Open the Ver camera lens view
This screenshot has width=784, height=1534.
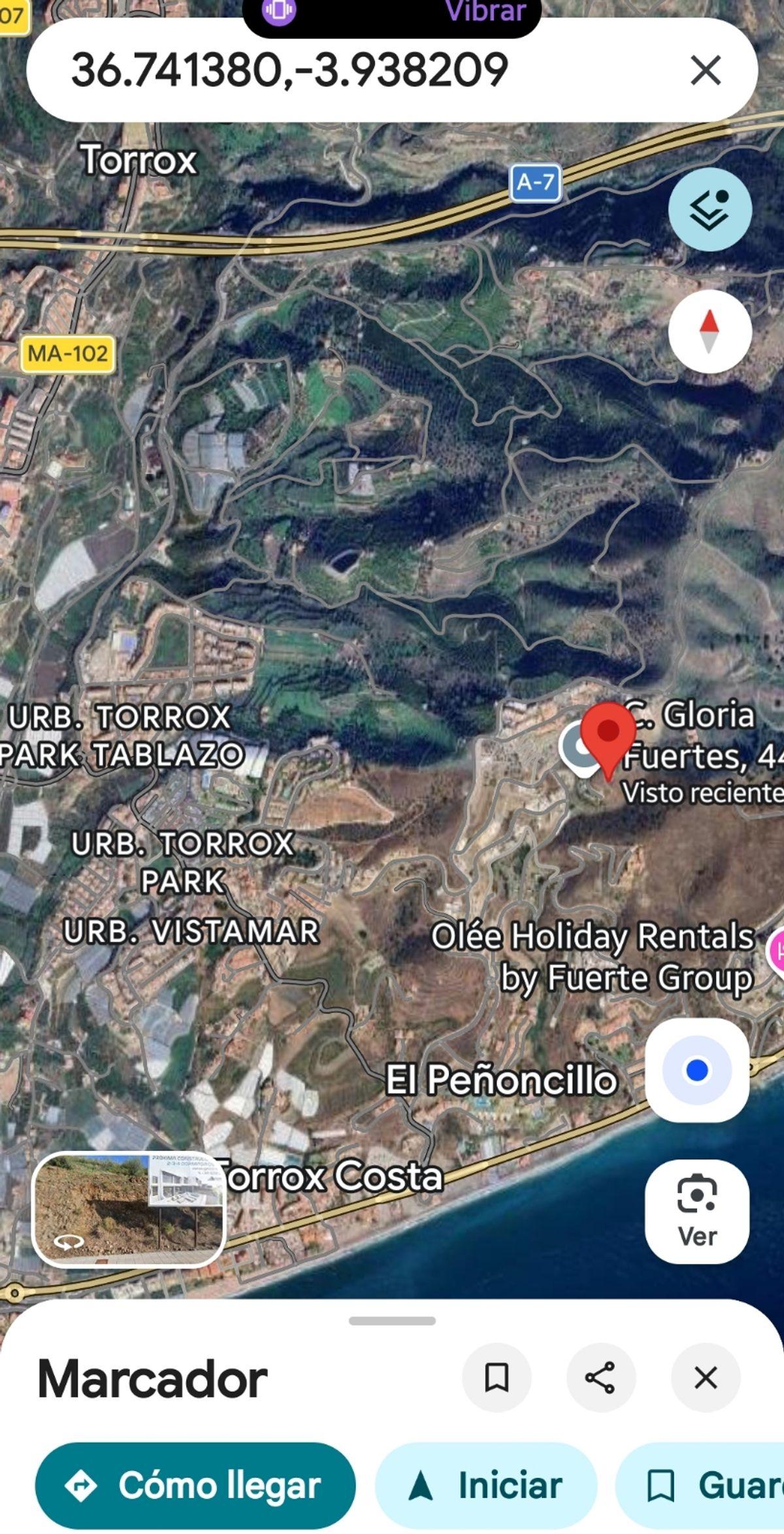coord(696,1211)
